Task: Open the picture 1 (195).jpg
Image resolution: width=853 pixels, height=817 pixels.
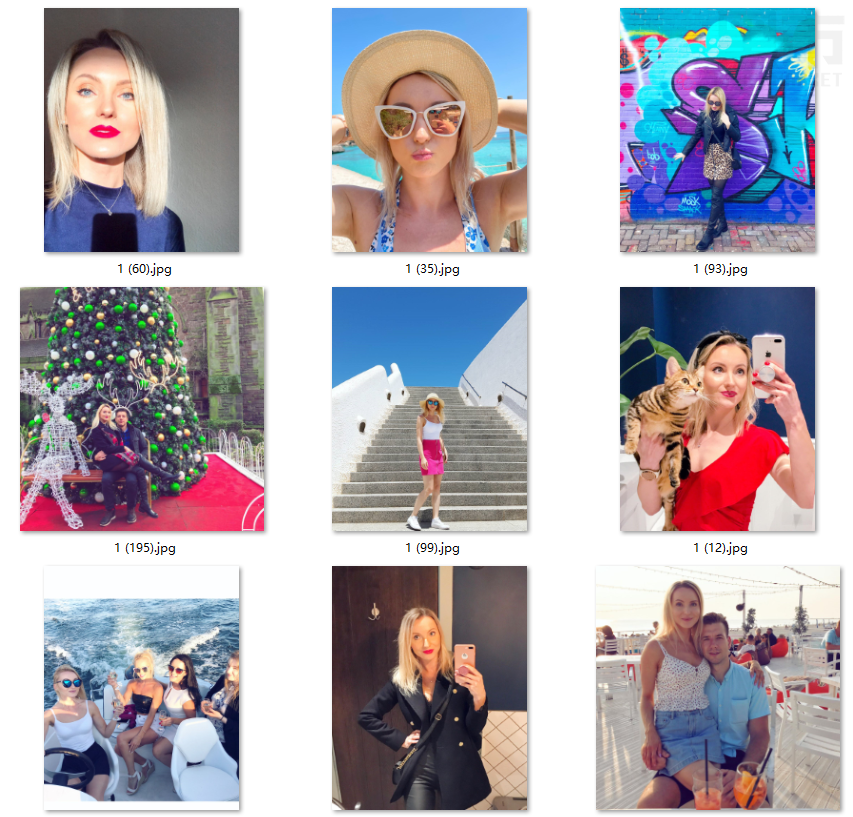Action: [x=141, y=409]
